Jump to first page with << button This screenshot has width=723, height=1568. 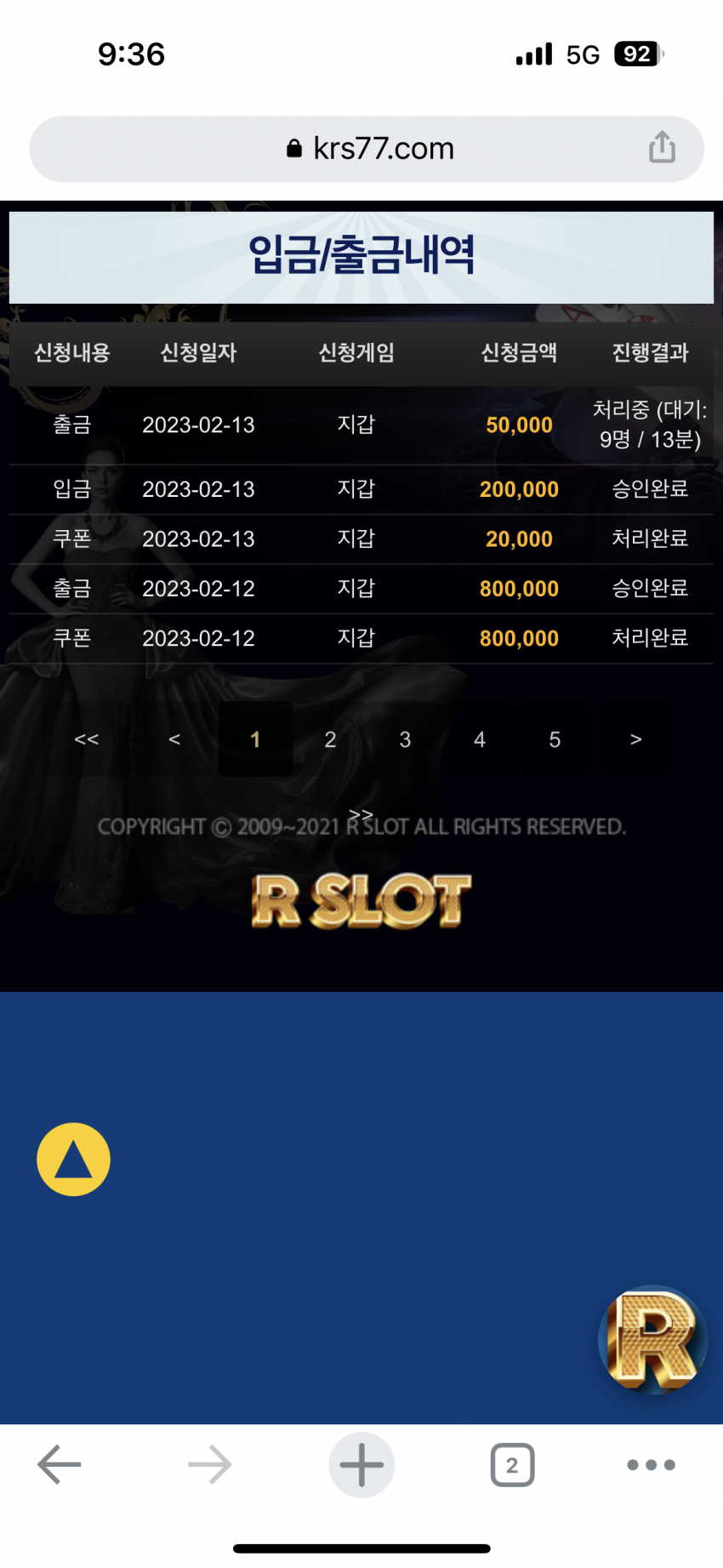click(x=87, y=739)
